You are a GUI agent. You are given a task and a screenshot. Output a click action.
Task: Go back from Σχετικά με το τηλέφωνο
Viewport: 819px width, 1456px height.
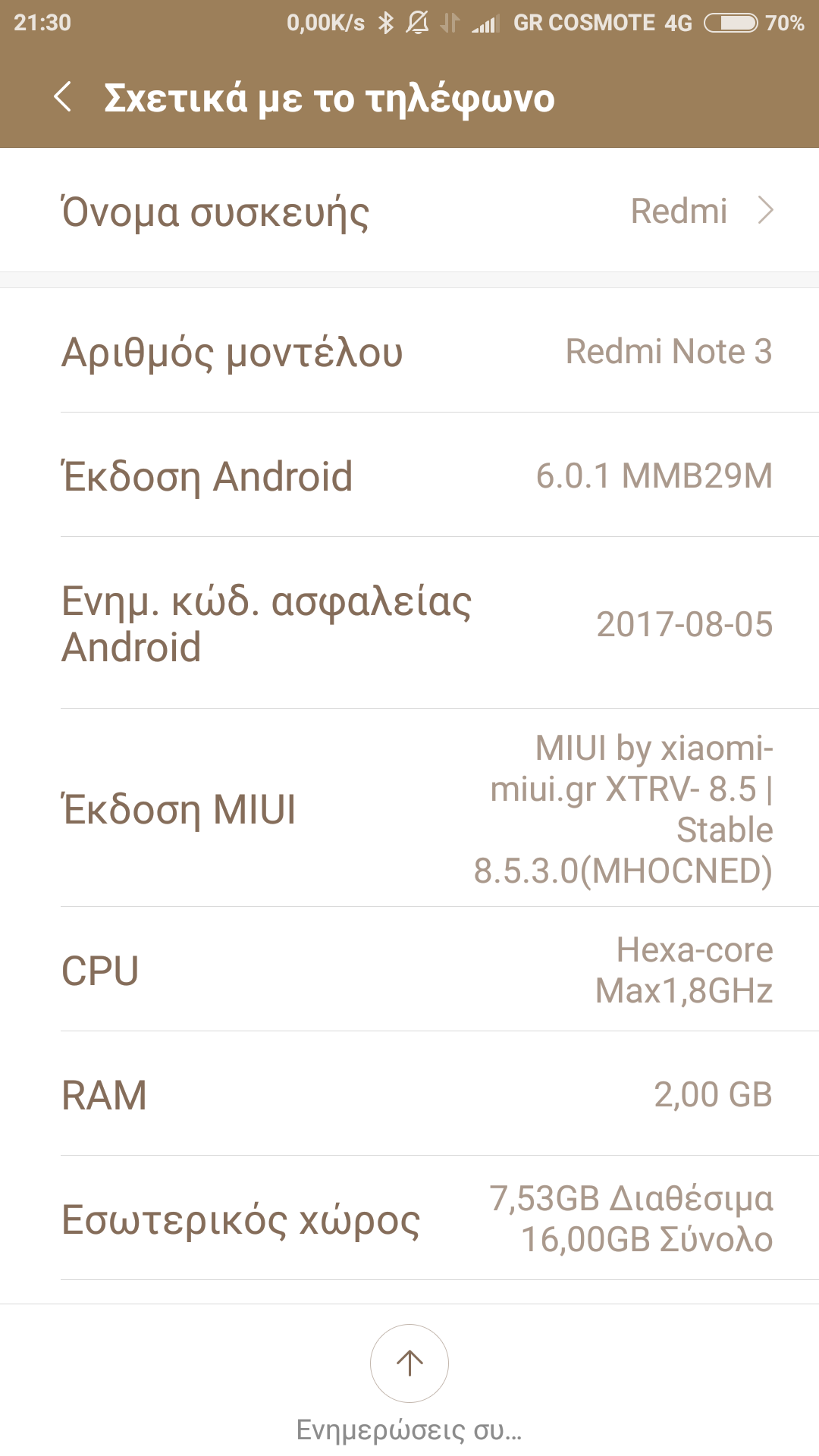coord(64,98)
